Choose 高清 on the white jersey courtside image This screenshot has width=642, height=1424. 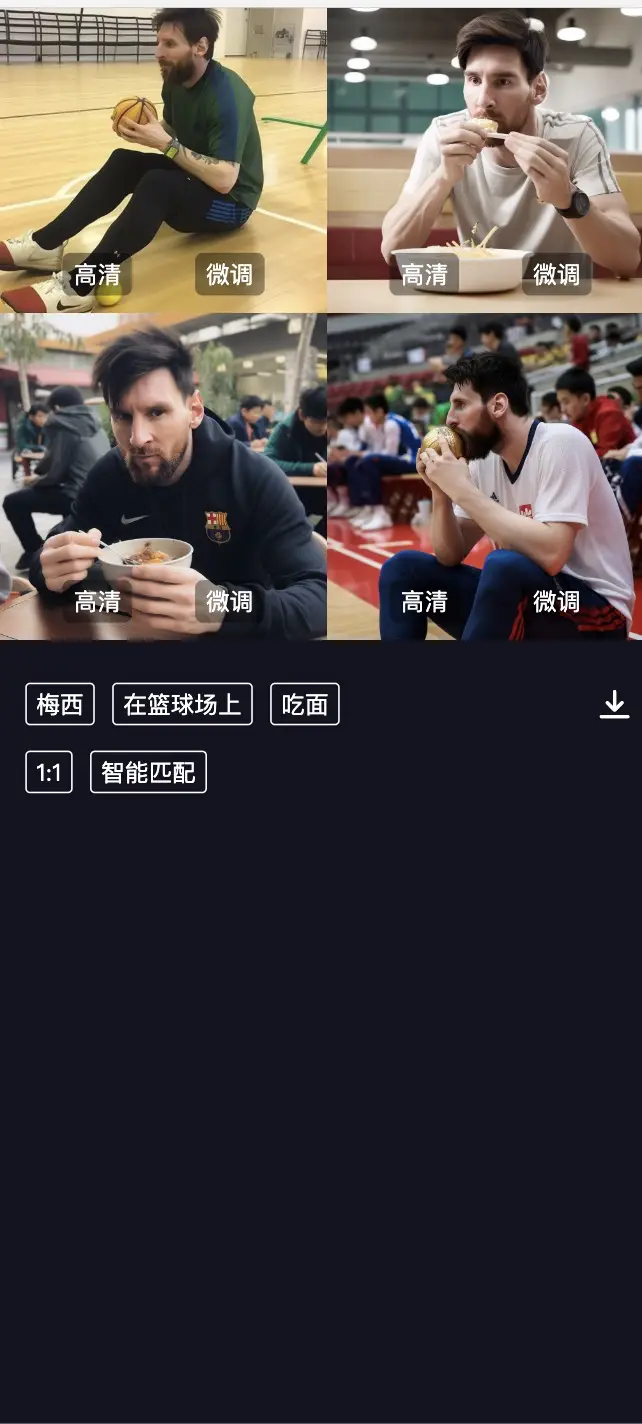(x=424, y=601)
